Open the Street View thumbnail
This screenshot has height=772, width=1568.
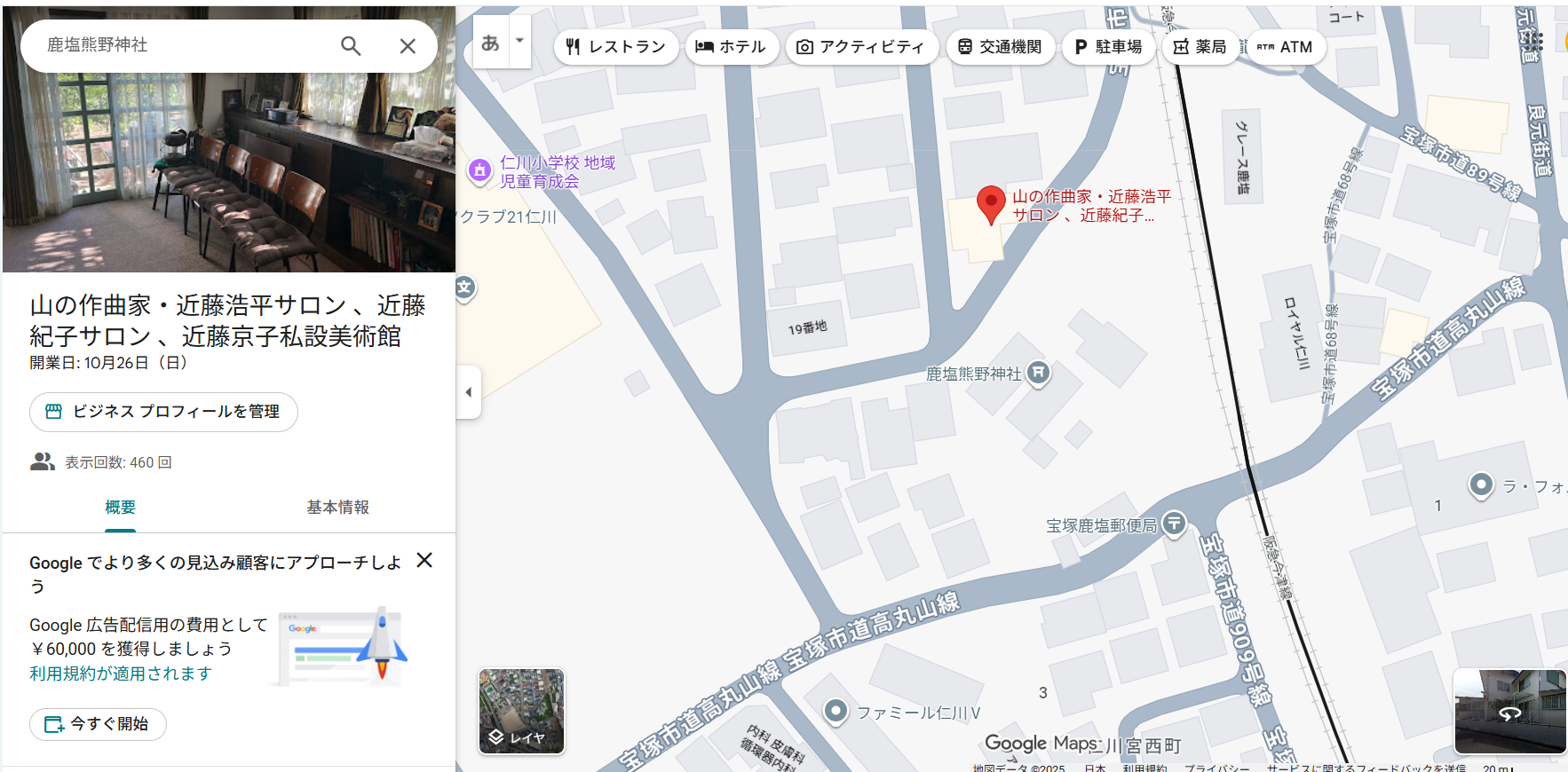(1509, 711)
